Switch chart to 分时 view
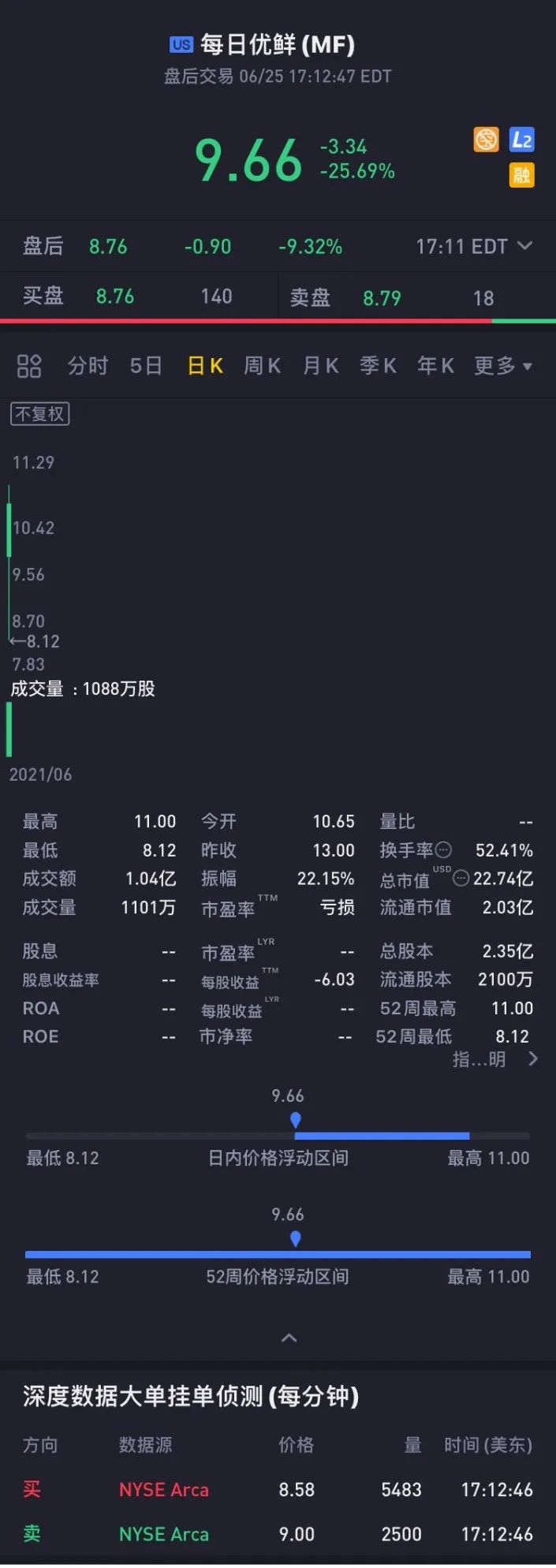 click(x=88, y=366)
